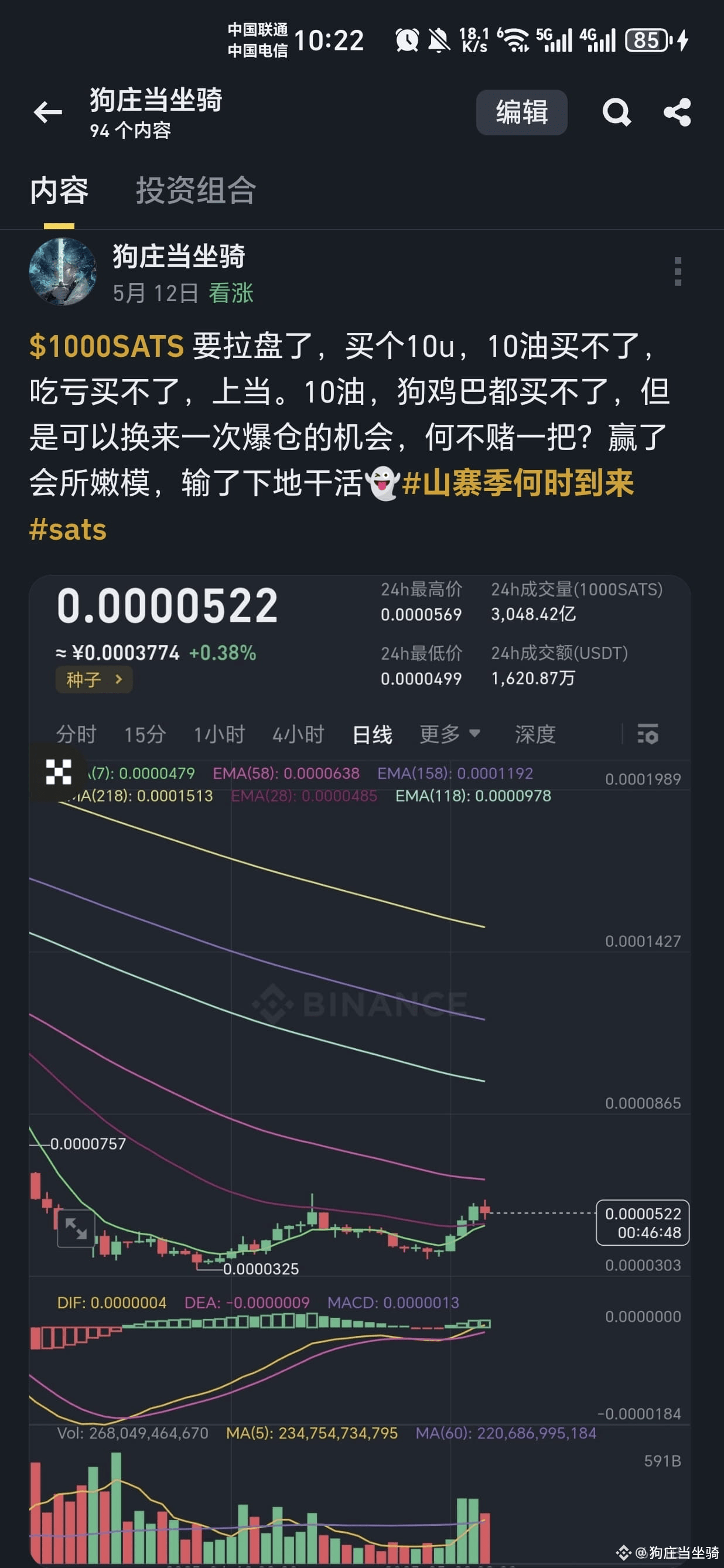Open the search icon
Viewport: 724px width, 1568px height.
[x=616, y=112]
